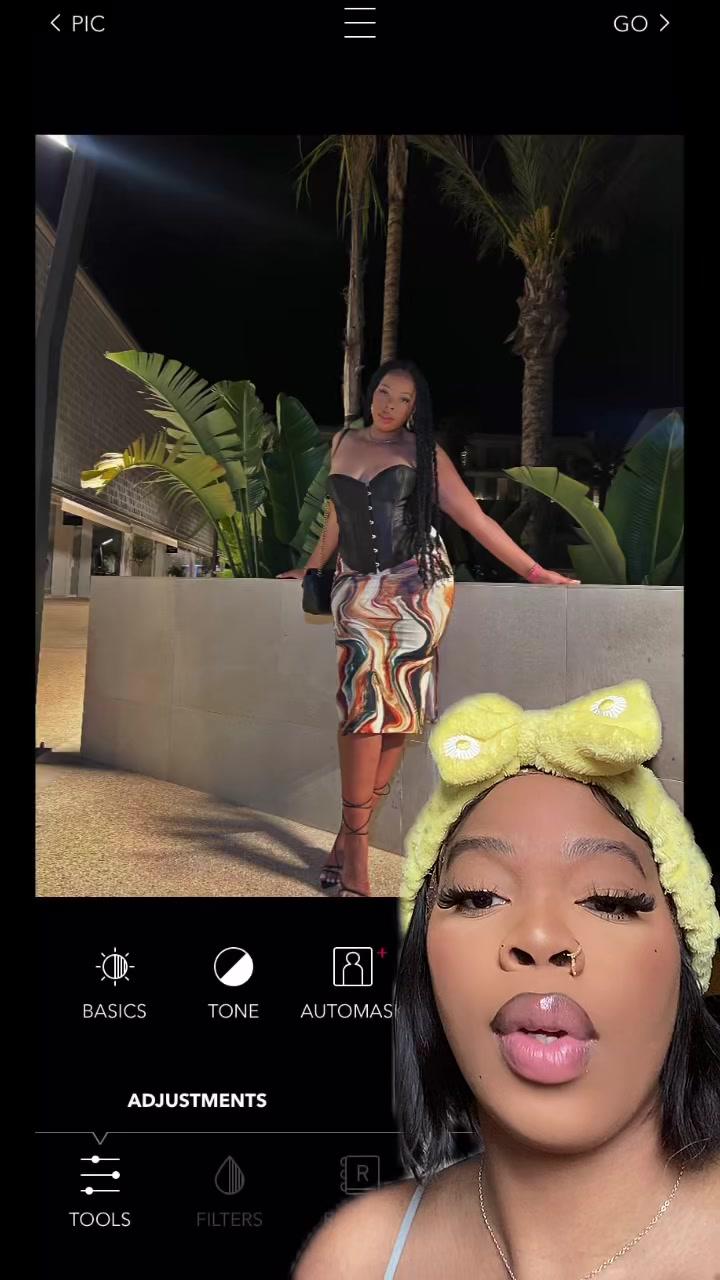Tap GO to proceed

[x=640, y=24]
